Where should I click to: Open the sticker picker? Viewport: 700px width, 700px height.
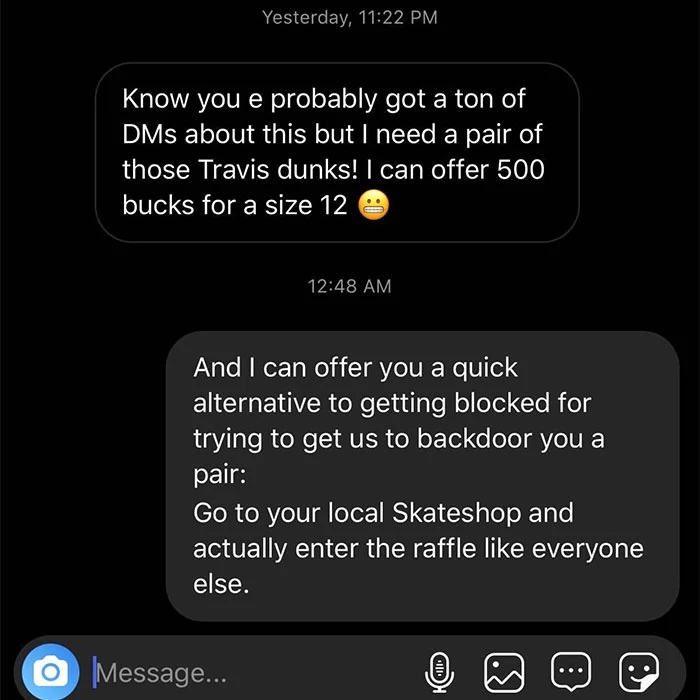coord(638,671)
